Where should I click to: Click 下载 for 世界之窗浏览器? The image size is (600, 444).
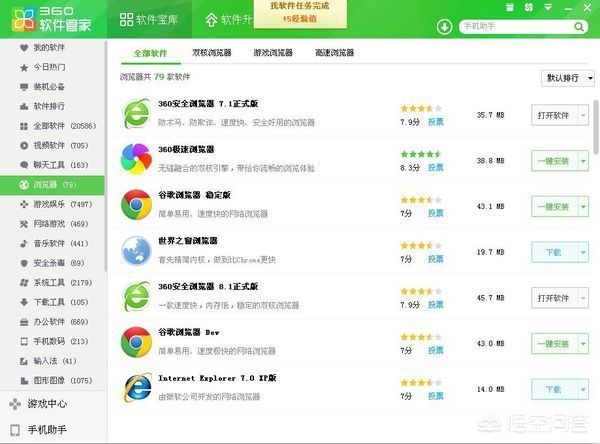tap(553, 253)
